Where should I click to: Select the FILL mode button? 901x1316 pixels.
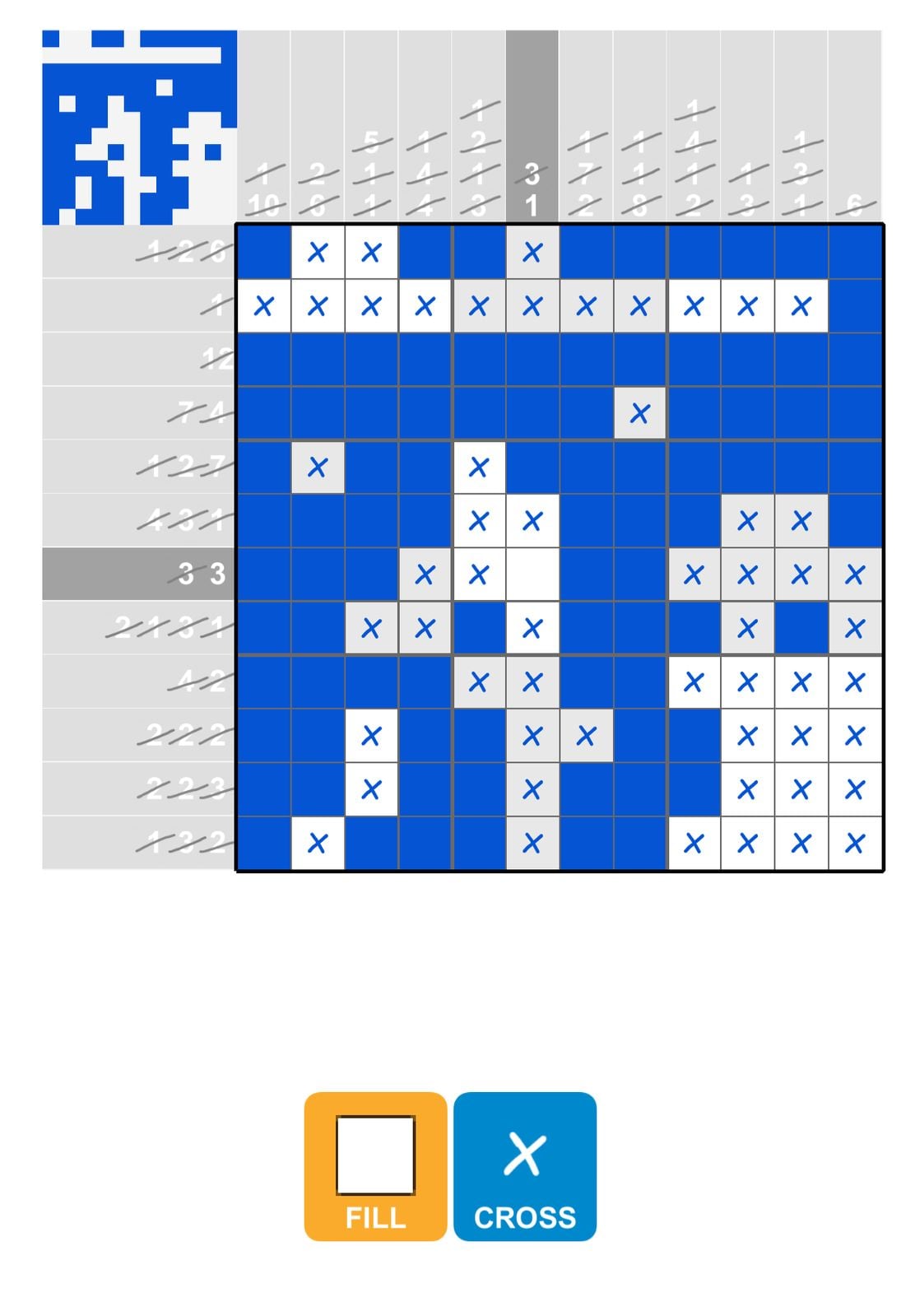[x=375, y=1165]
